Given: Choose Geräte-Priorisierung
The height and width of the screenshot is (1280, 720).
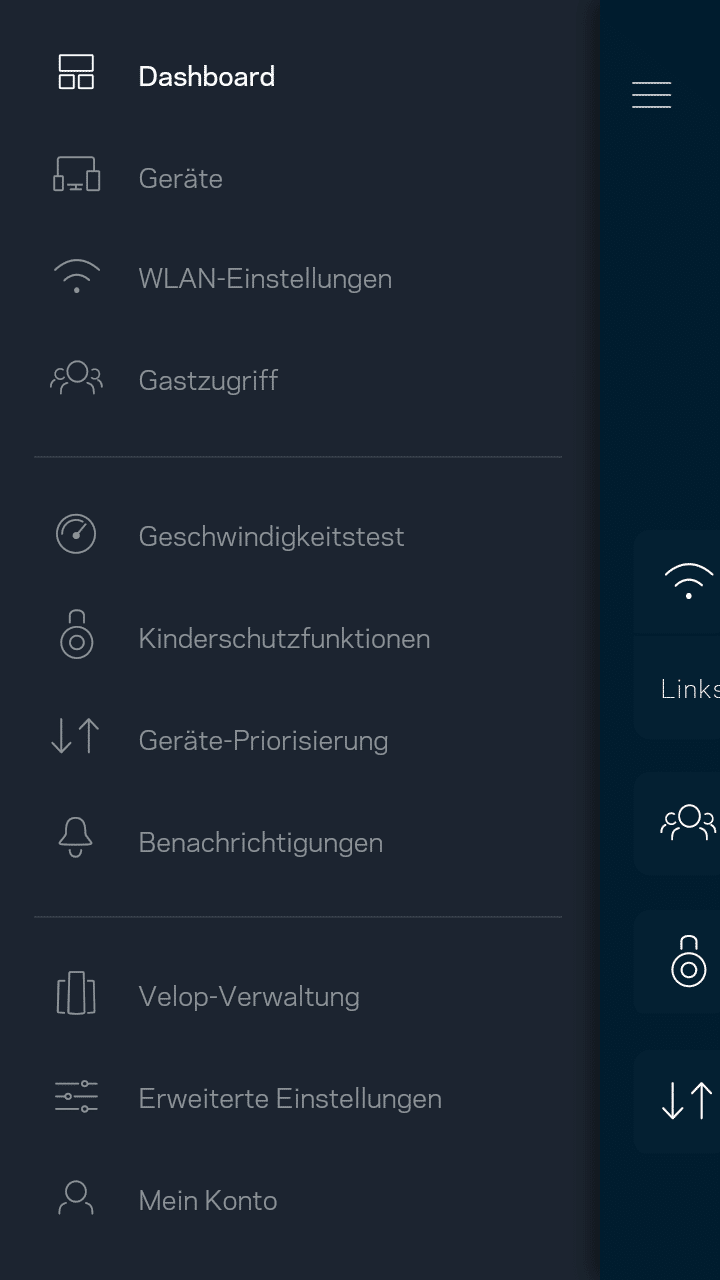Looking at the screenshot, I should (263, 741).
